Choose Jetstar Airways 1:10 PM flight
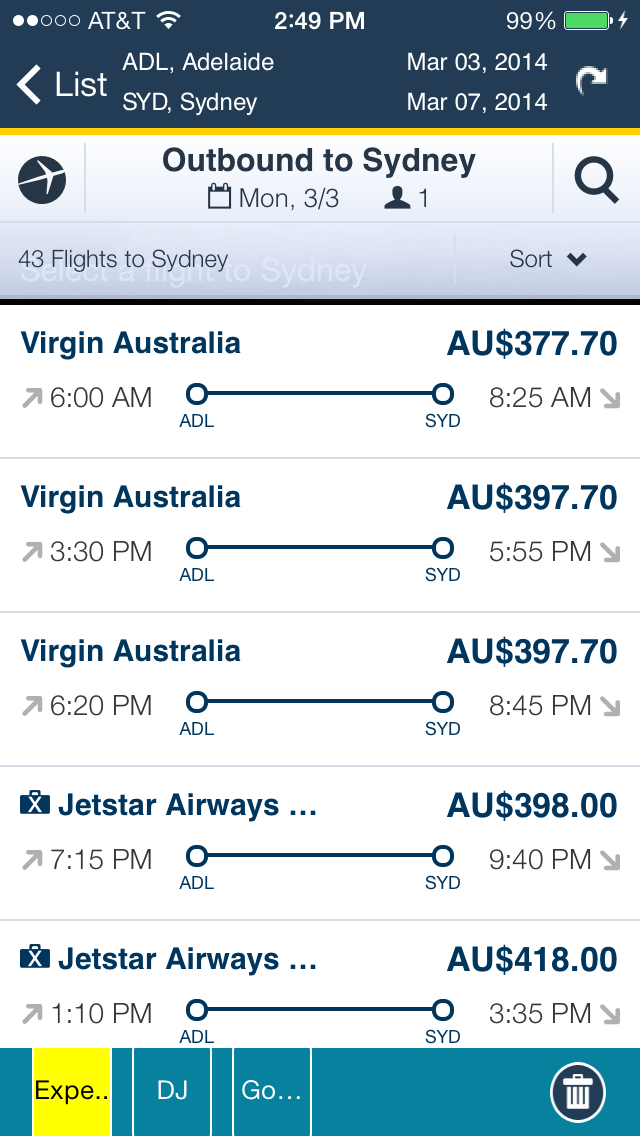 click(x=320, y=985)
